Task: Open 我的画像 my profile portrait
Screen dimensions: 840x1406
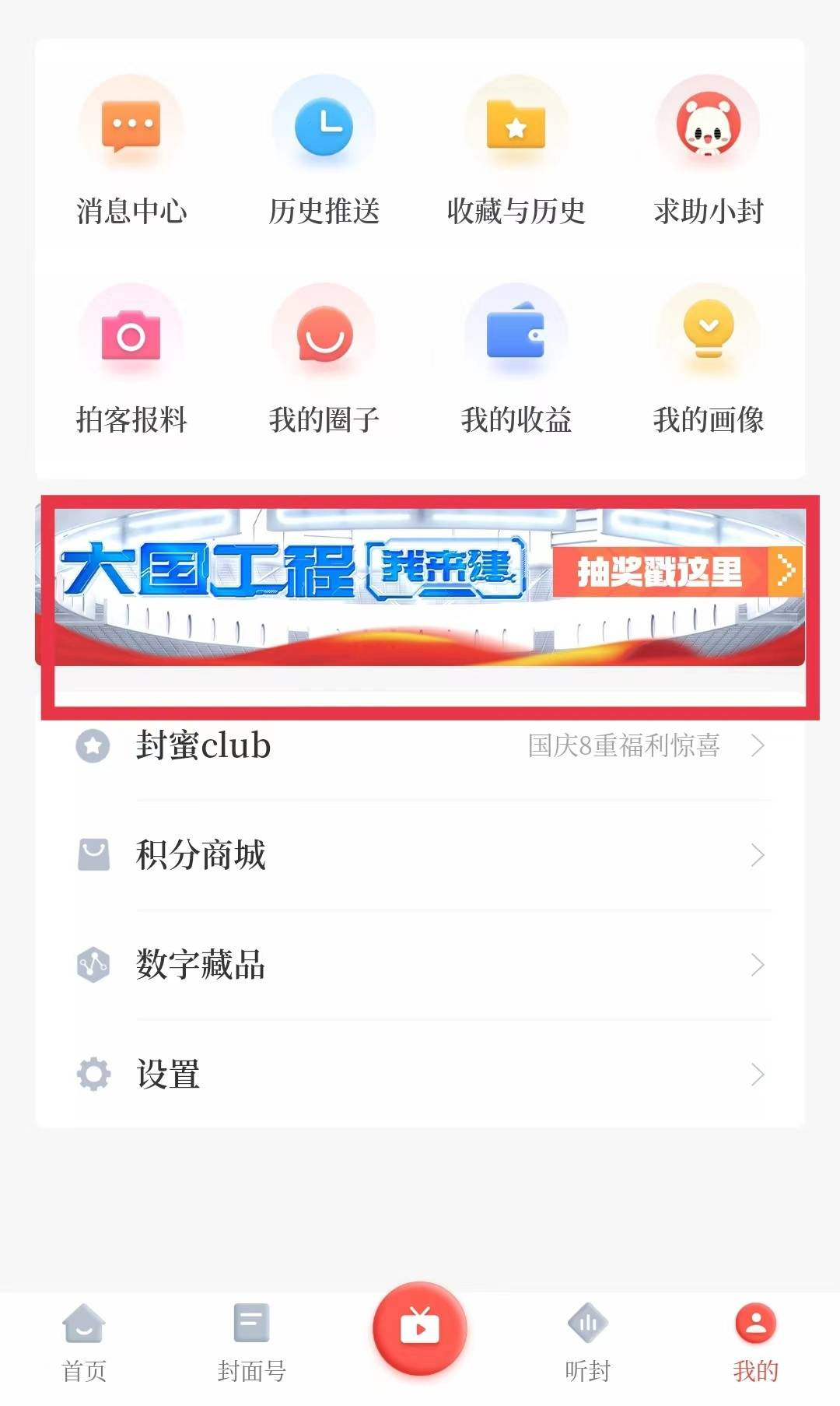Action: pyautogui.click(x=708, y=360)
